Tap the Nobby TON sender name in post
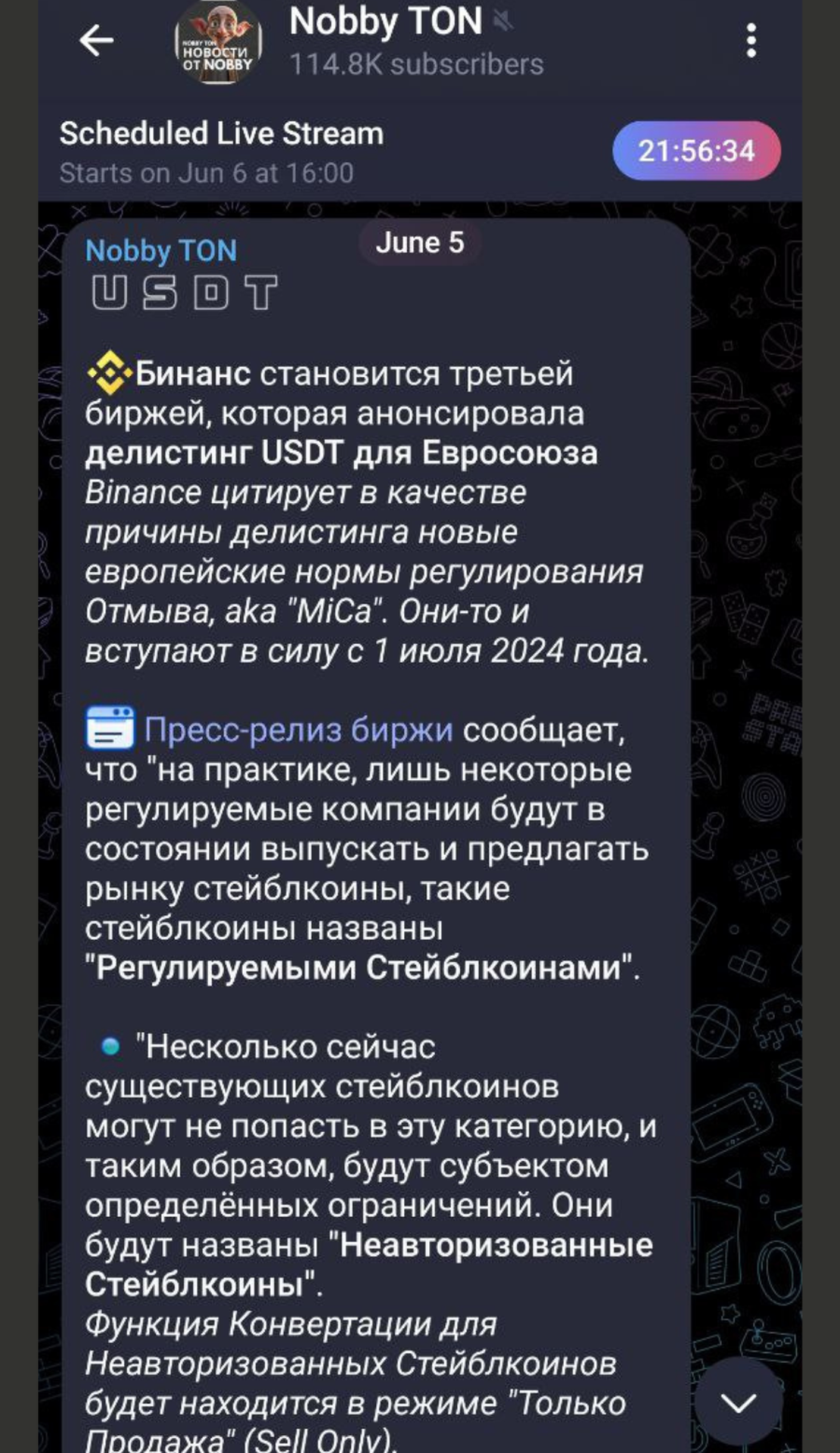The image size is (840, 1453). [161, 250]
